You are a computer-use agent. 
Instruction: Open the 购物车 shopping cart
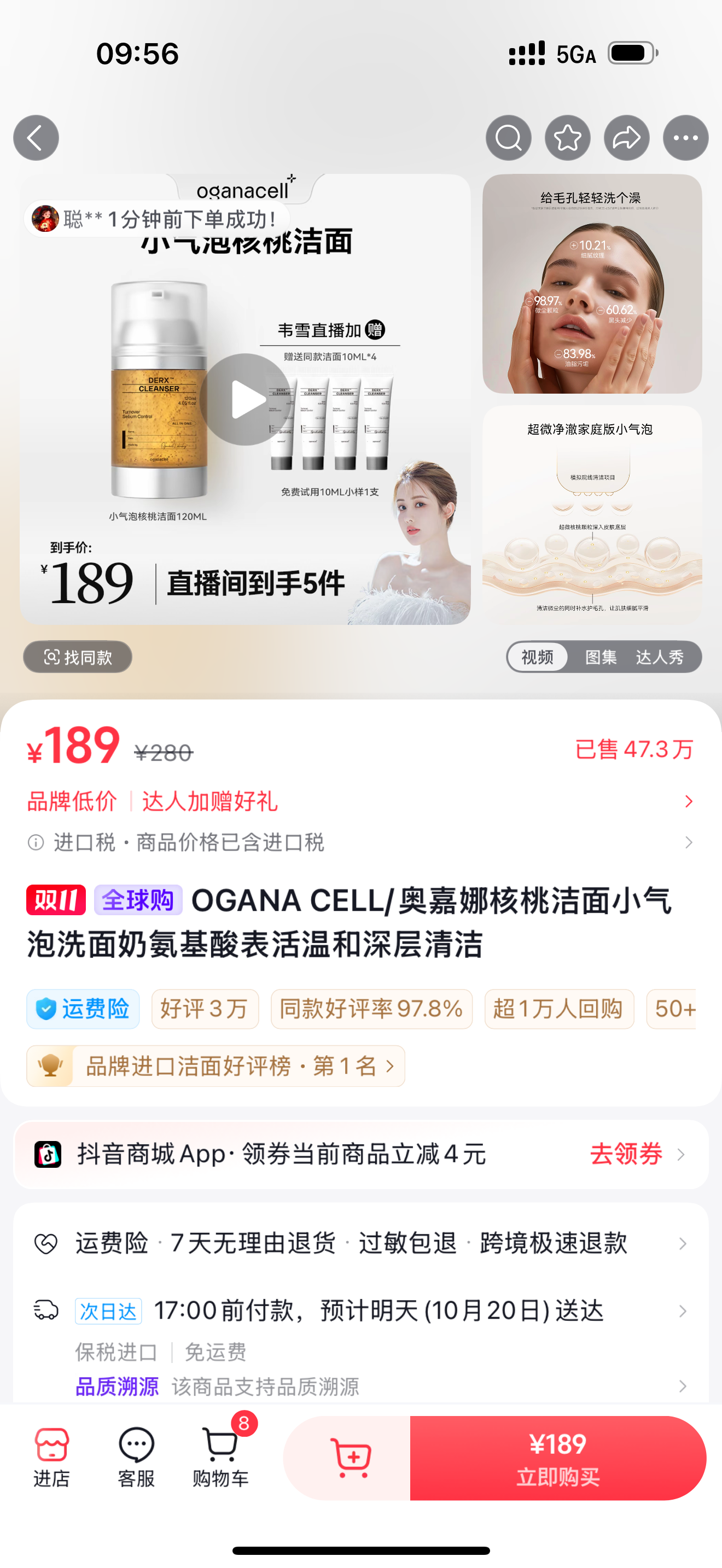click(220, 1457)
